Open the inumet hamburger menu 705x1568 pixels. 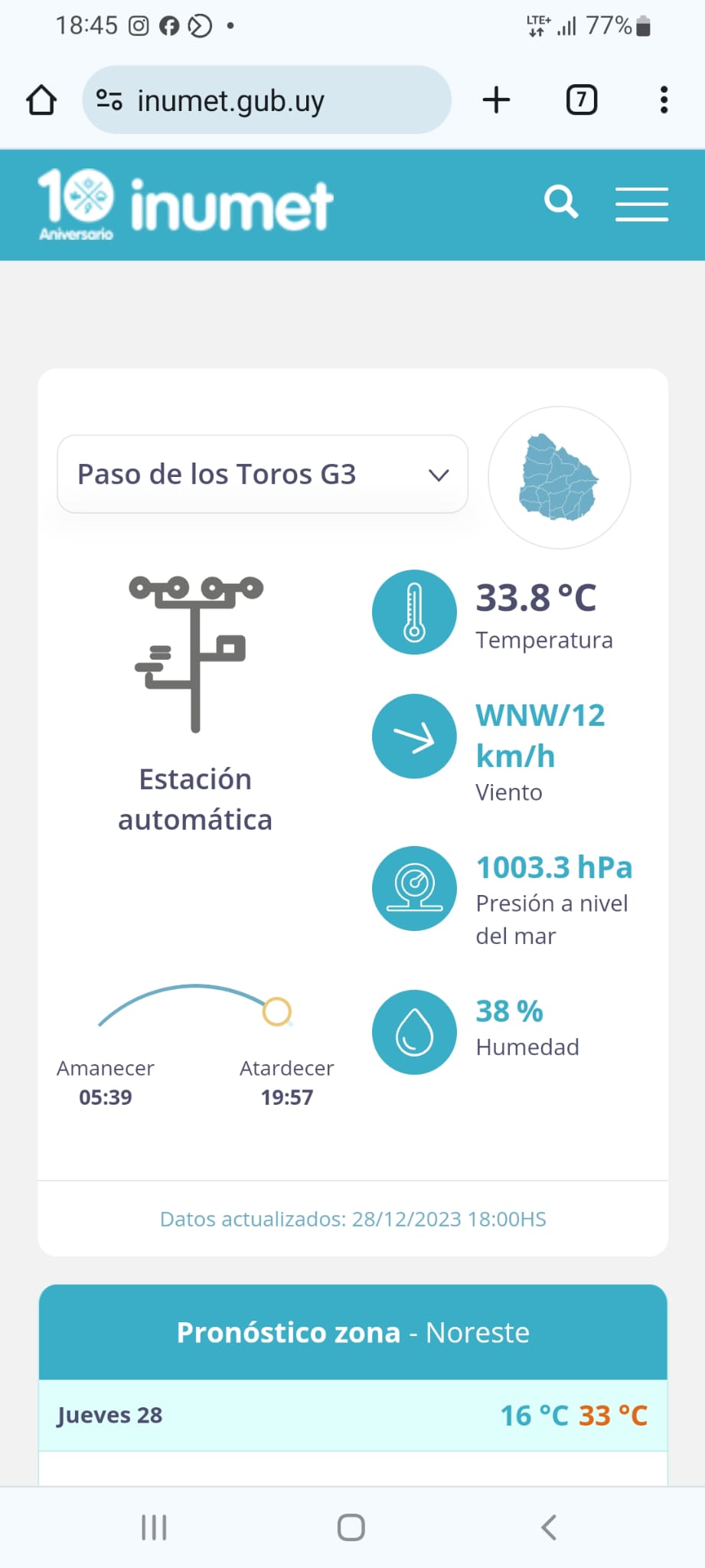pyautogui.click(x=641, y=204)
